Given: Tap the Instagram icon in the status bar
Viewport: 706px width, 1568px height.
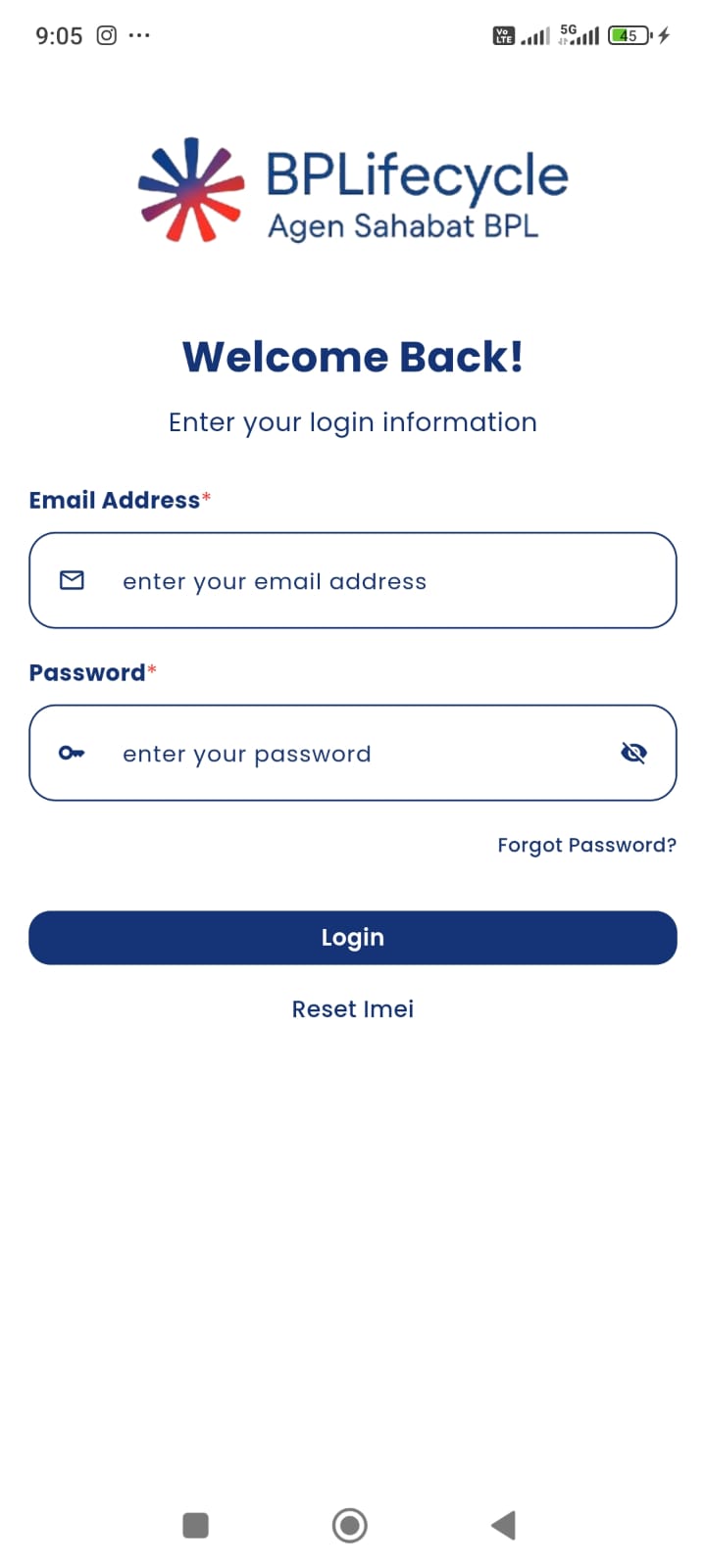Looking at the screenshot, I should pos(106,34).
